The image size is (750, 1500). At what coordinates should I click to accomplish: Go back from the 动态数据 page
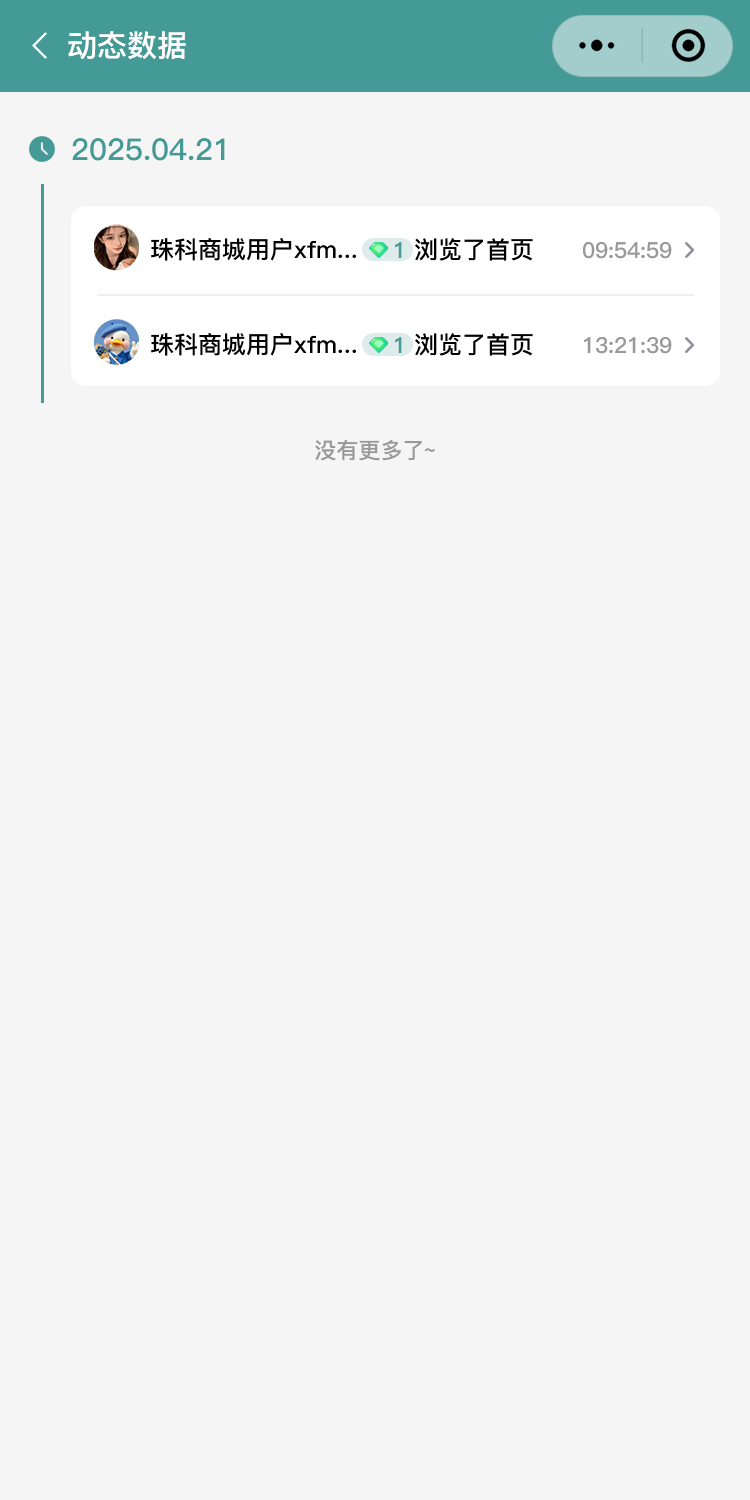tap(40, 46)
